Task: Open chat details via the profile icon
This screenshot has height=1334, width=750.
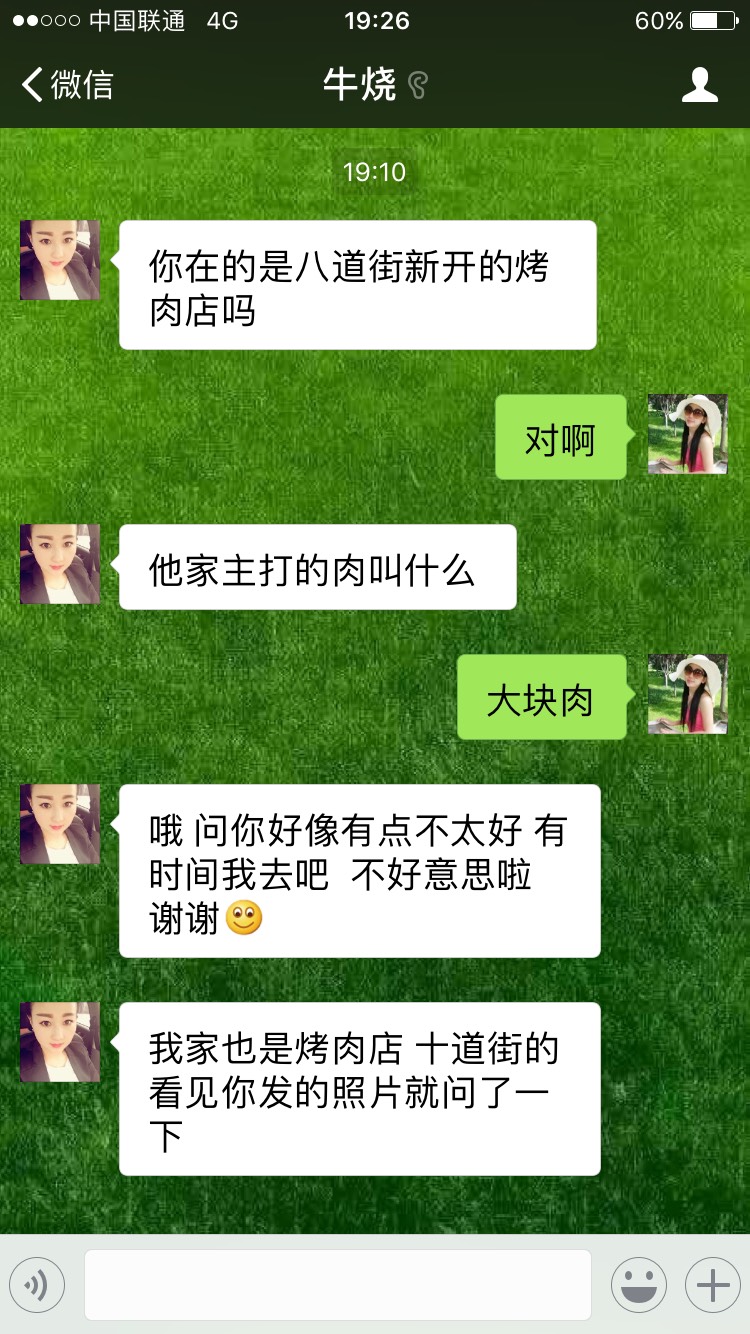Action: point(699,85)
